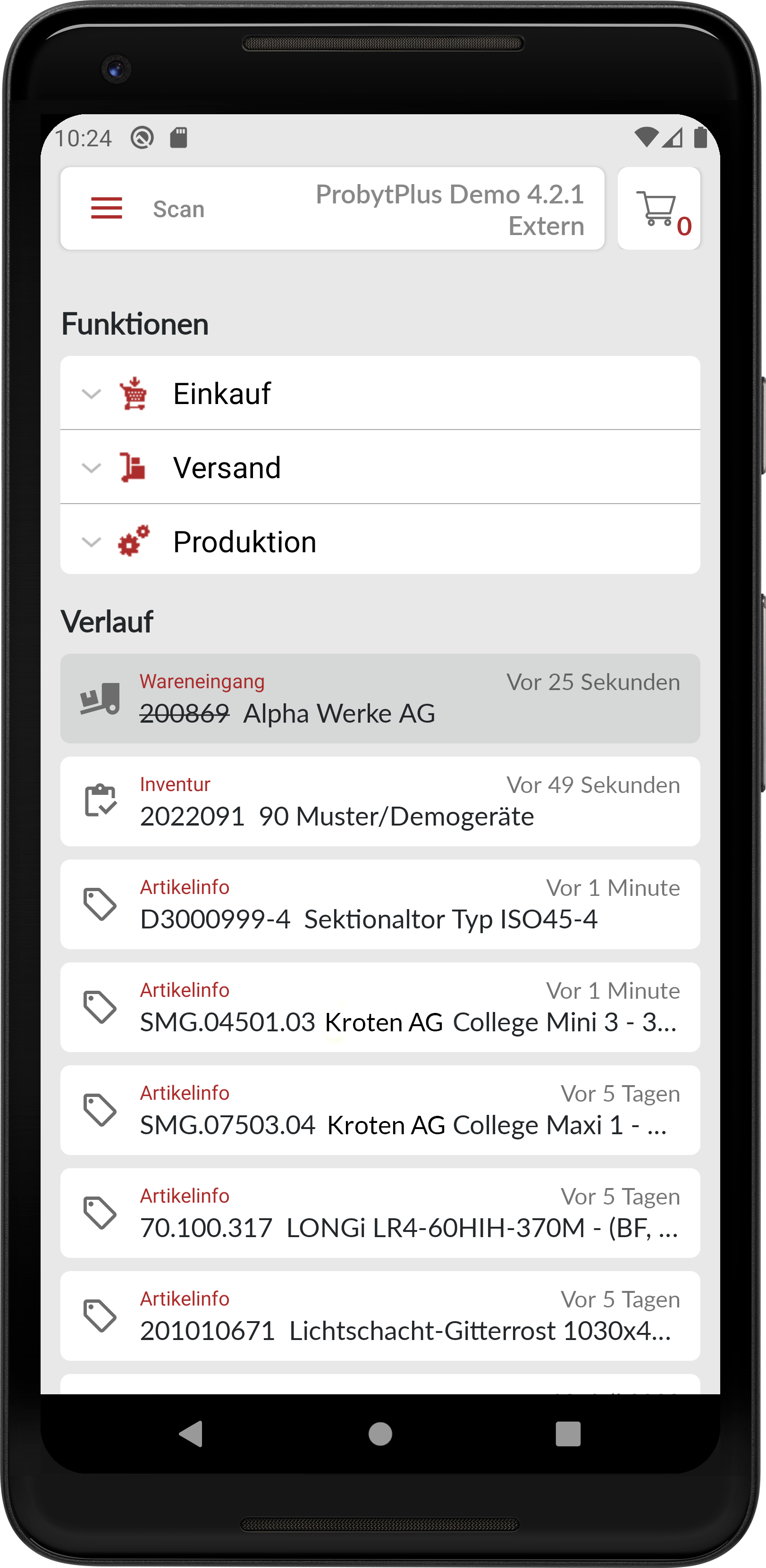Image resolution: width=766 pixels, height=1568 pixels.
Task: Open Wareneingang entry for Alpha Werke AG
Action: 379,698
